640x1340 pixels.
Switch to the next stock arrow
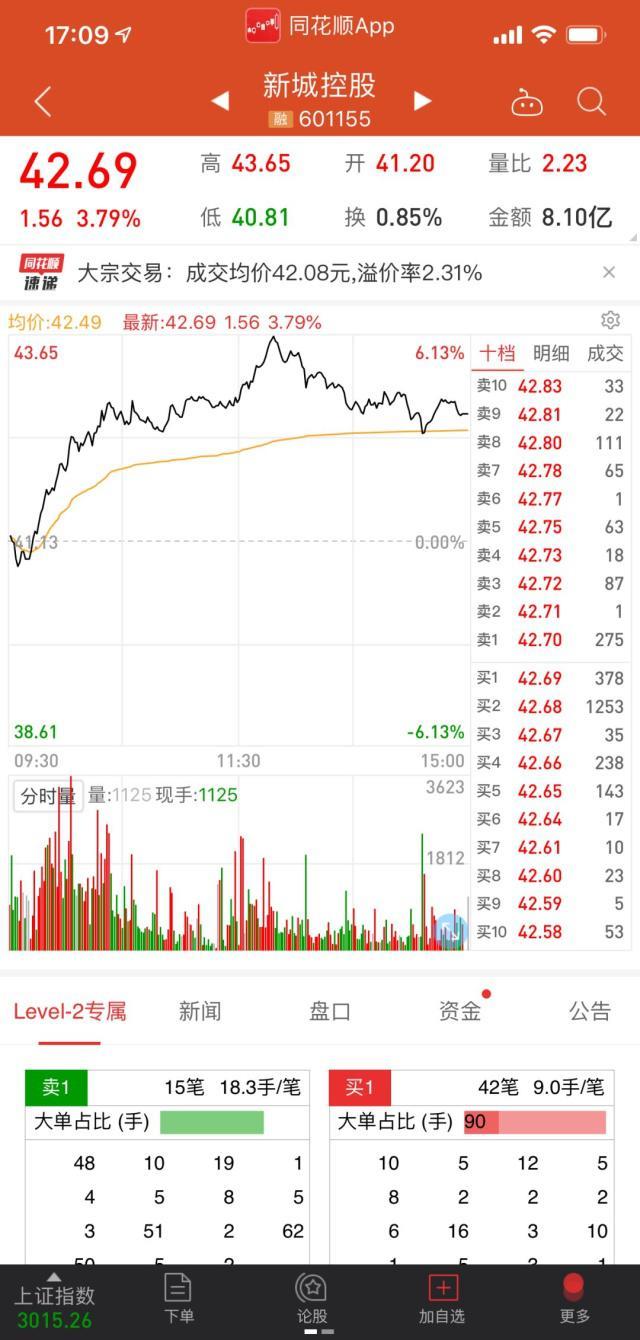pyautogui.click(x=422, y=101)
